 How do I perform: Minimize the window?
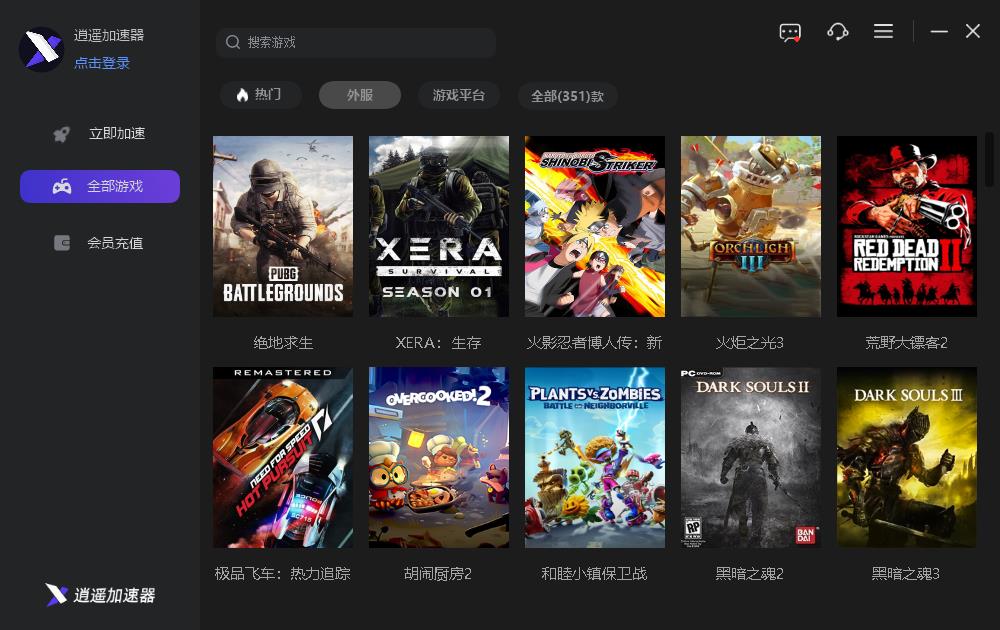939,32
